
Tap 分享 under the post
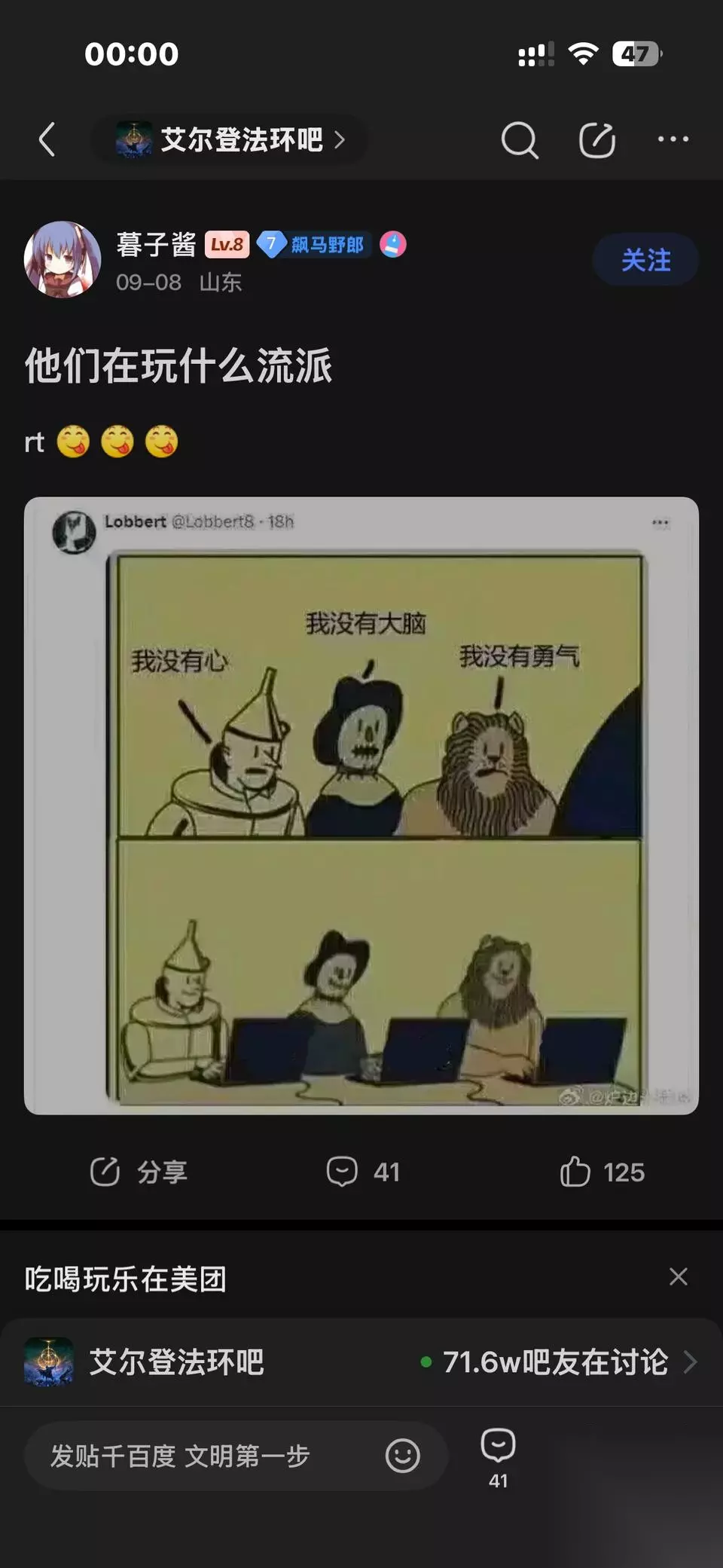[139, 1172]
